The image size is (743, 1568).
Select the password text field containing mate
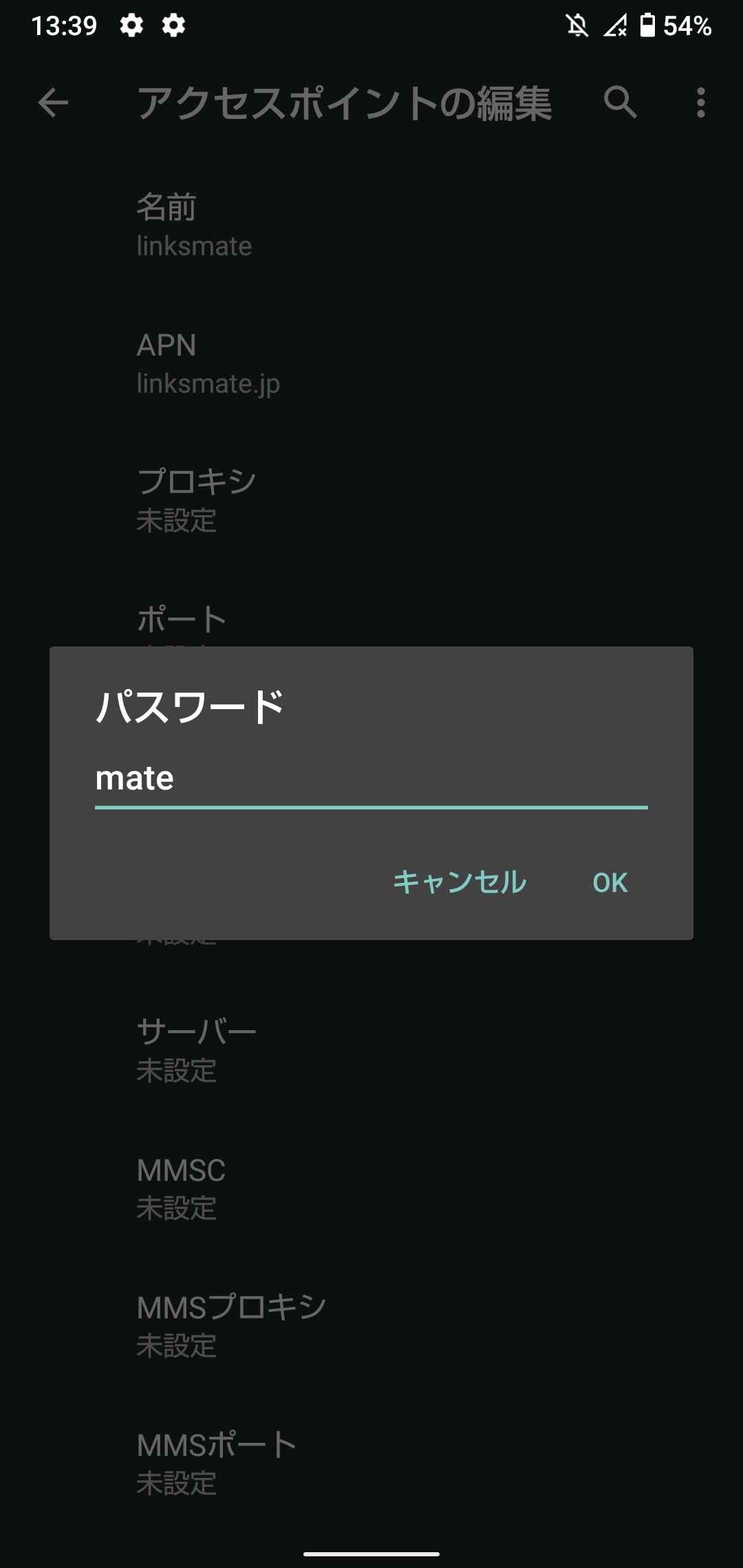(371, 781)
